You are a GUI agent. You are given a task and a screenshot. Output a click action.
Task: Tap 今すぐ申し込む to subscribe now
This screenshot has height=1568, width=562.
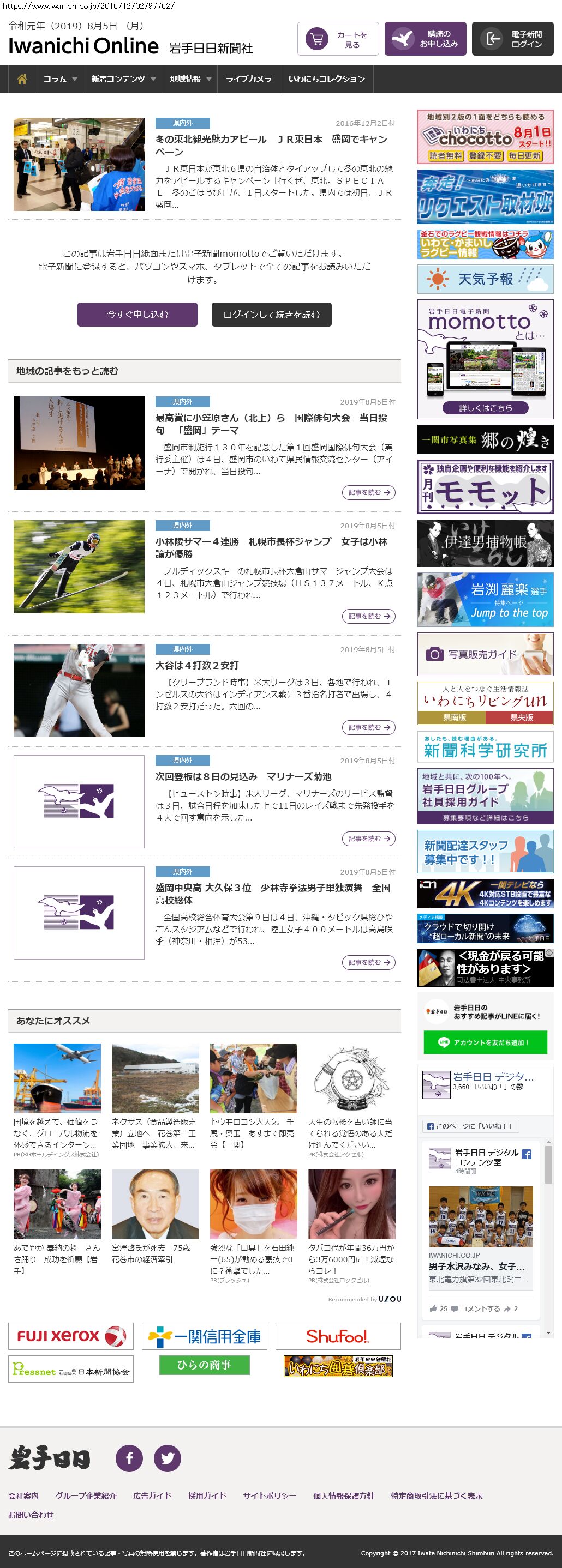point(137,315)
